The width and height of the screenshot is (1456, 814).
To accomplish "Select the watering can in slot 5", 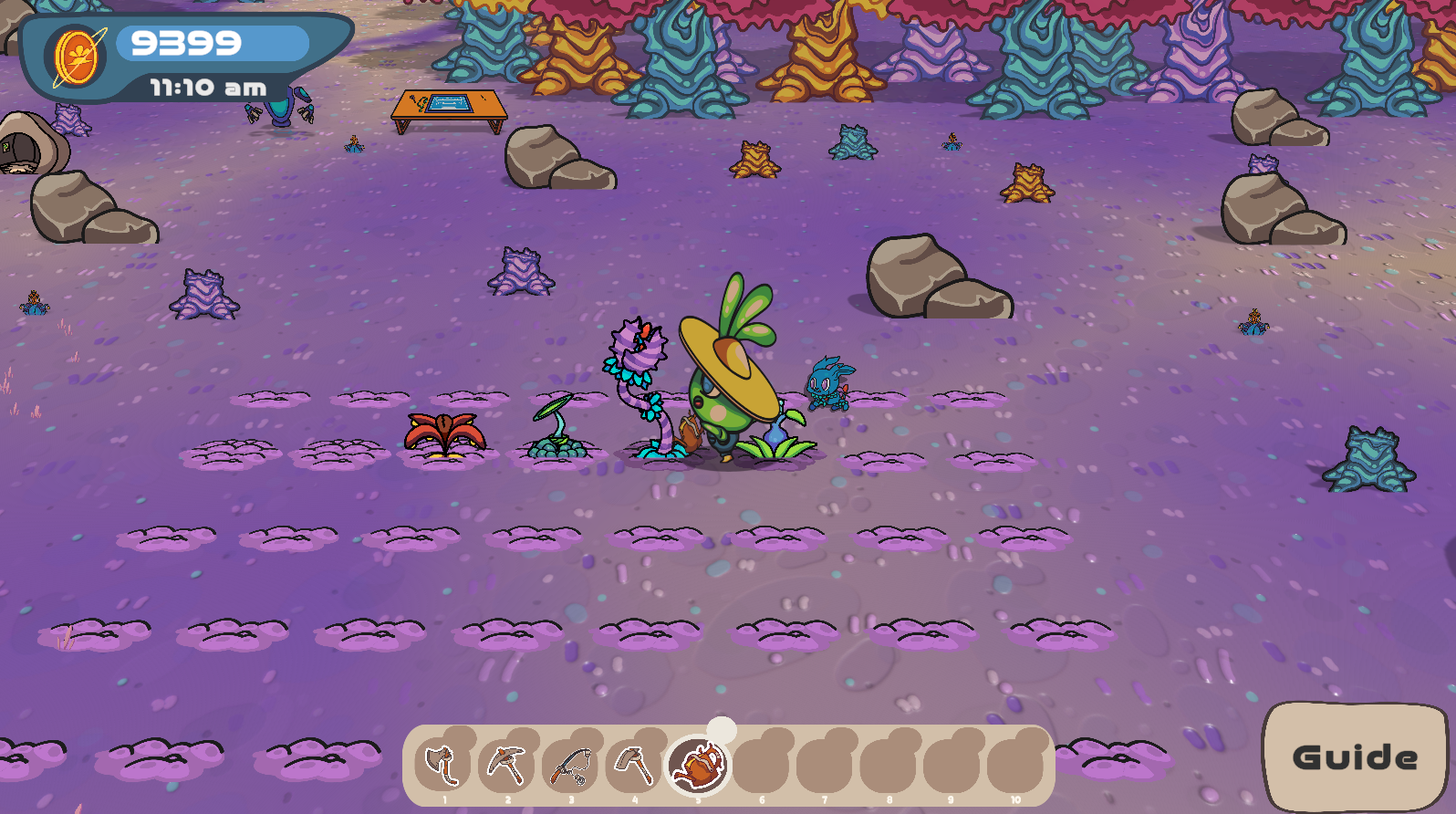I will pos(698,765).
